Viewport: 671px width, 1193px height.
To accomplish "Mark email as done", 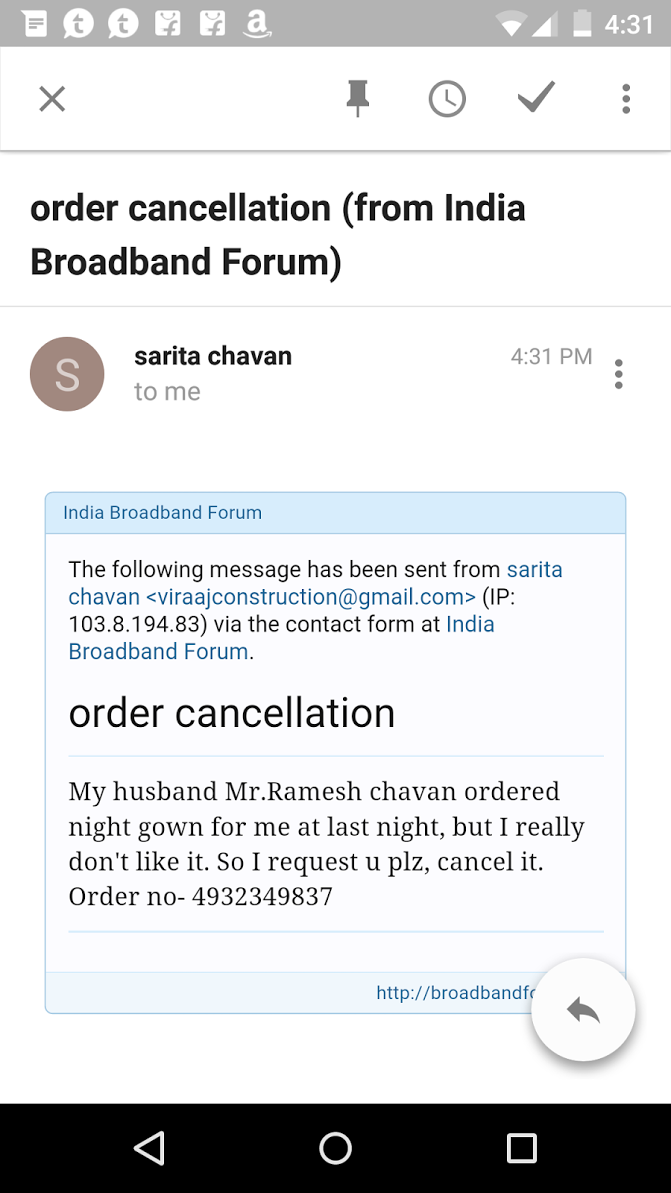I will [536, 98].
